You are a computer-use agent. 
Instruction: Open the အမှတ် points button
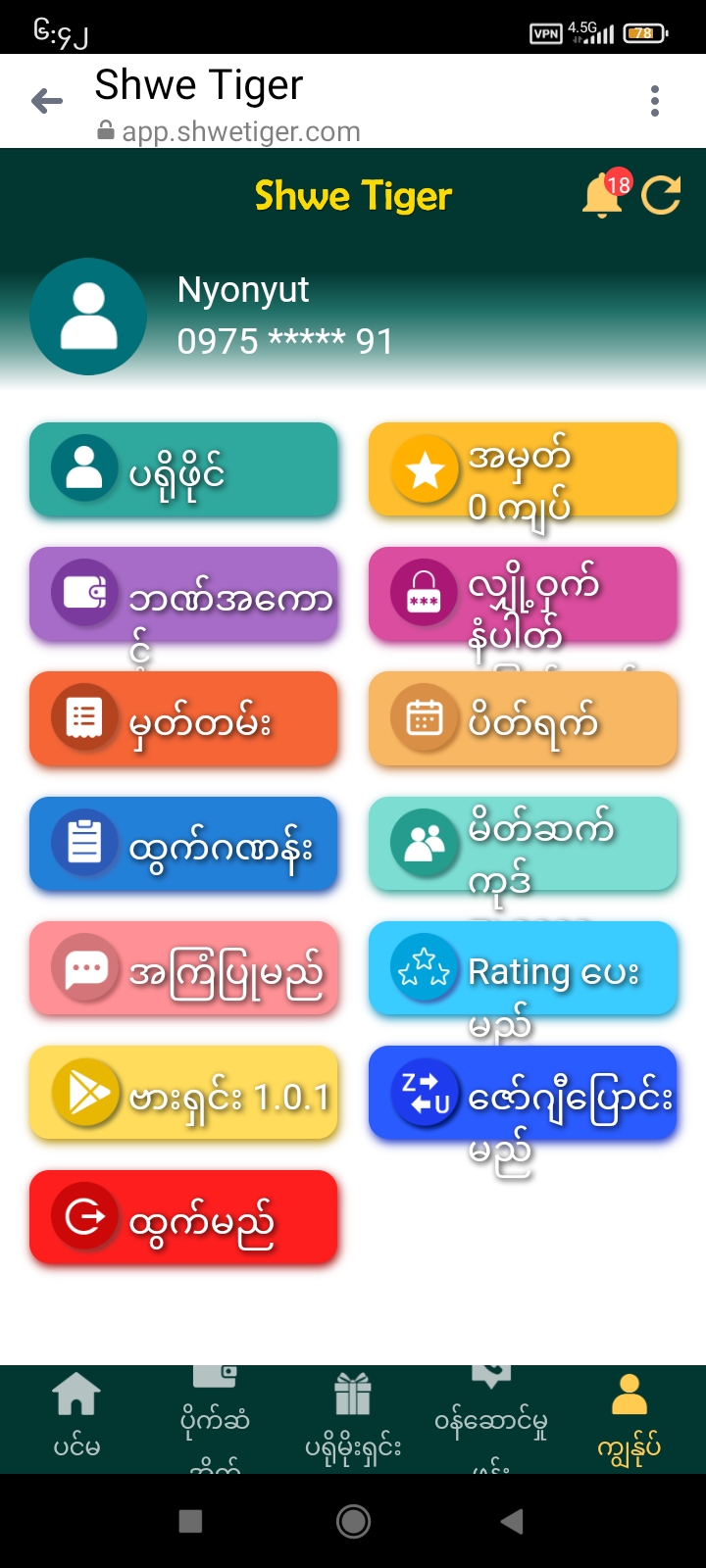pyautogui.click(x=523, y=470)
